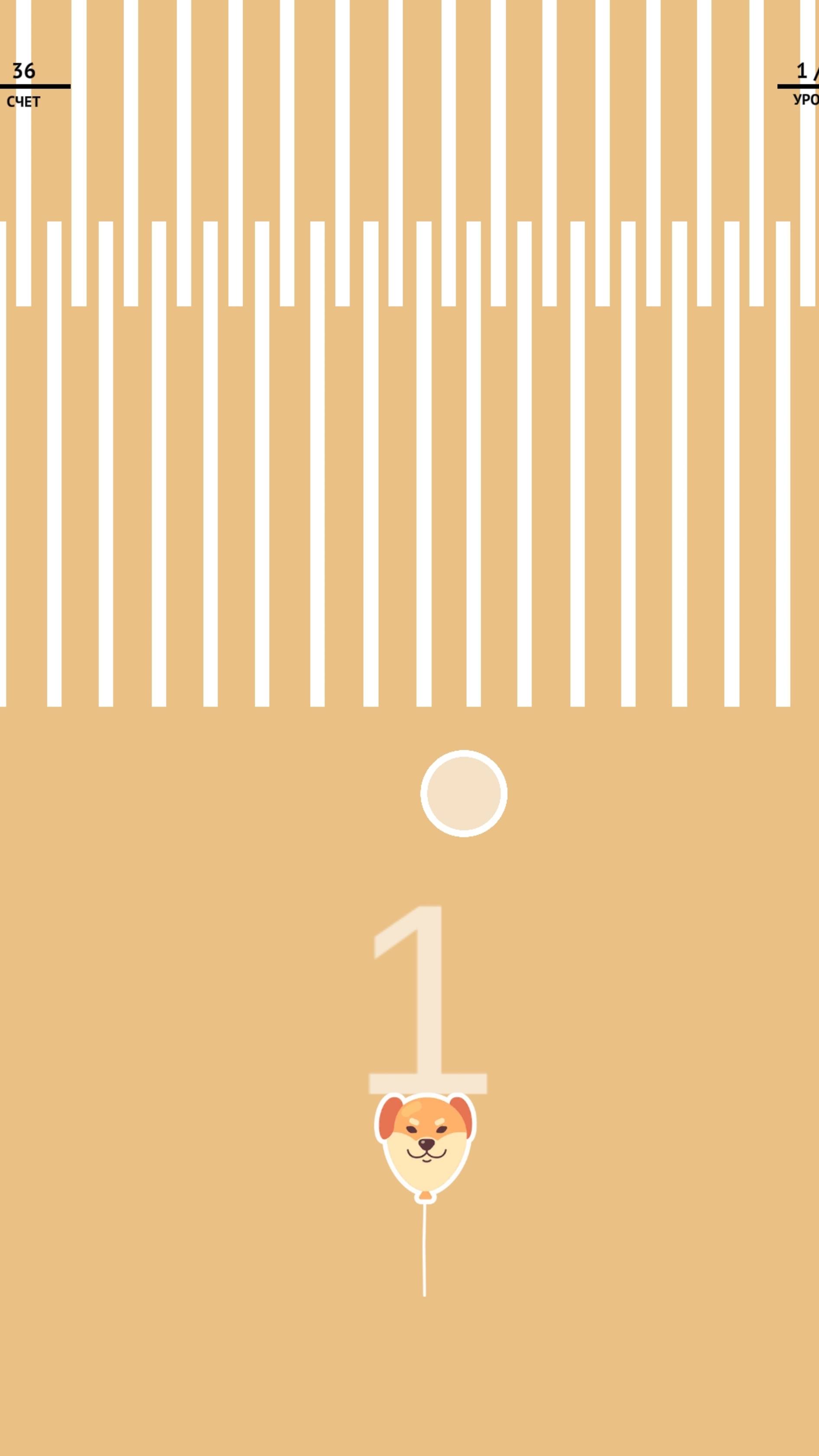Screen dimensions: 819x1456
Task: Tap the round shield circle above the balloon
Action: point(464,793)
